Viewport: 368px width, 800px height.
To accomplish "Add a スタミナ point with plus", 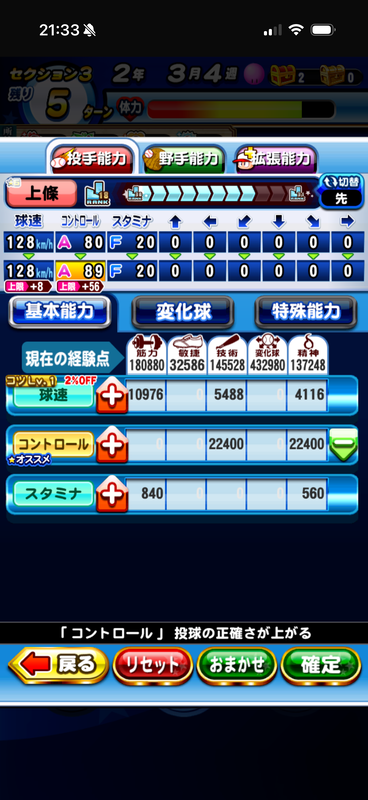I will tap(112, 493).
